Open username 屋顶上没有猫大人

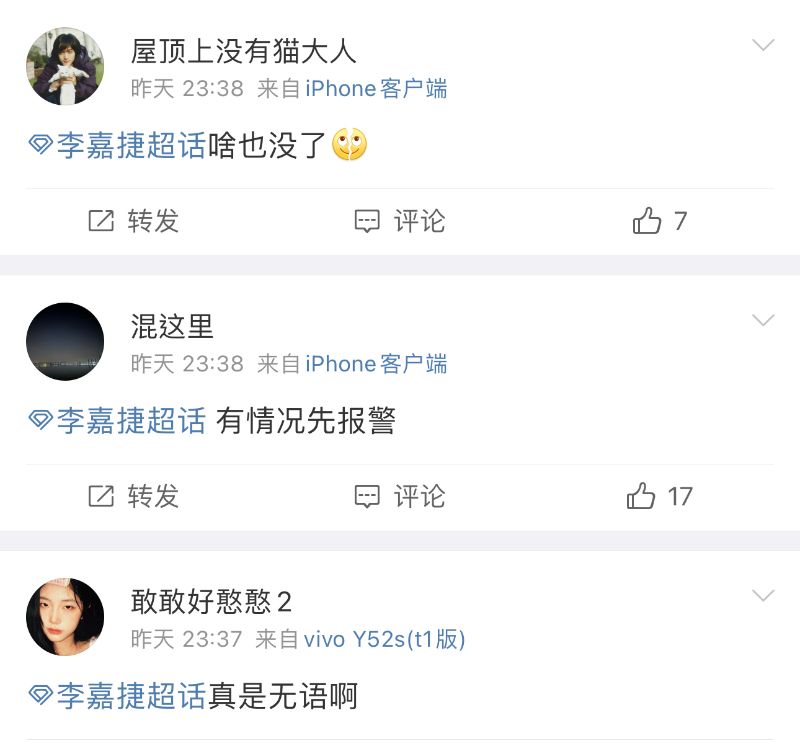(244, 51)
